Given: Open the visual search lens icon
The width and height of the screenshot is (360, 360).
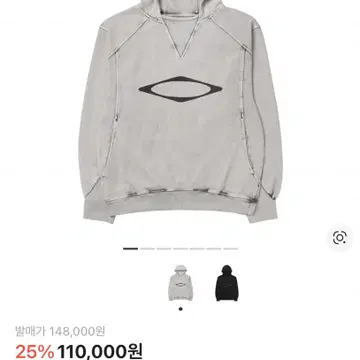Looking at the screenshot, I should click(340, 238).
